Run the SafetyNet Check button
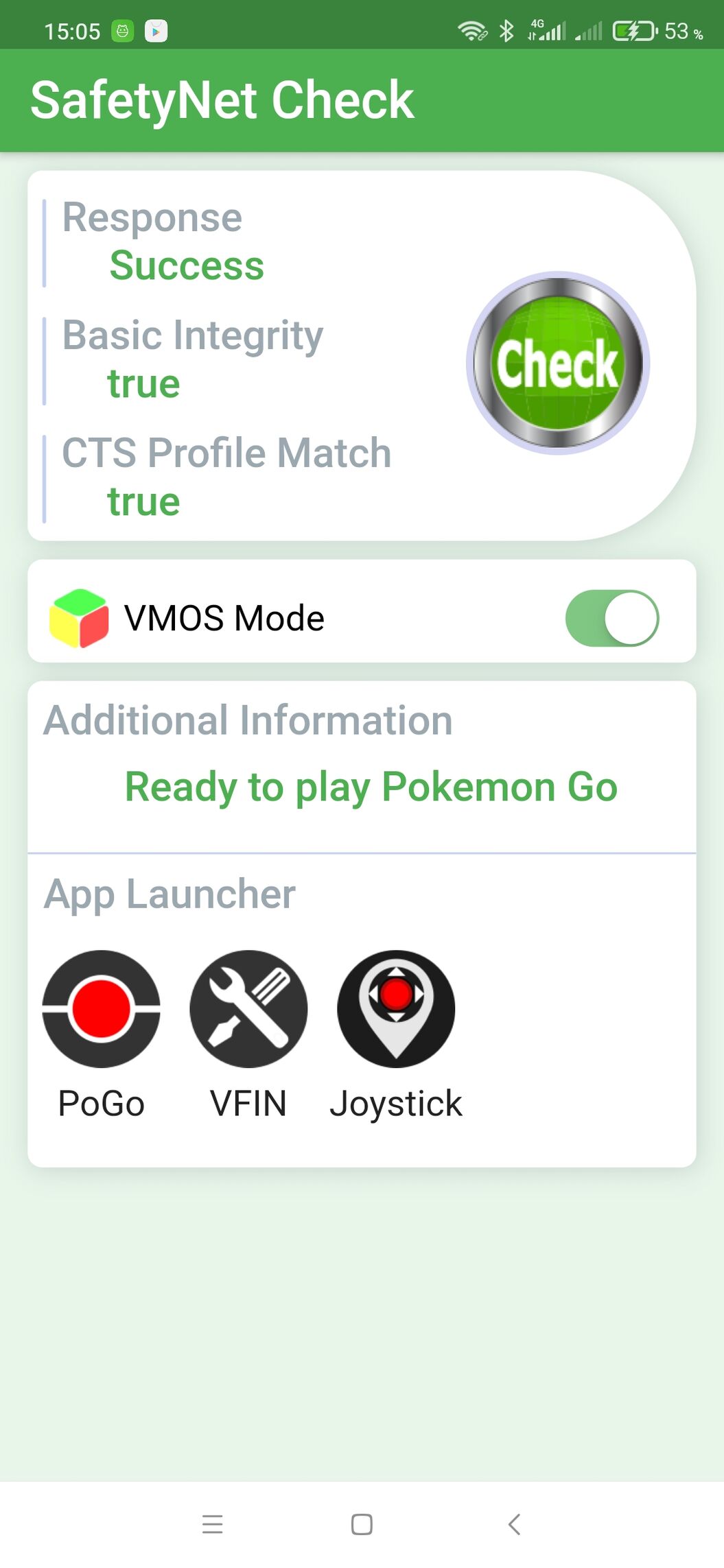The height and width of the screenshot is (1568, 724). point(558,363)
